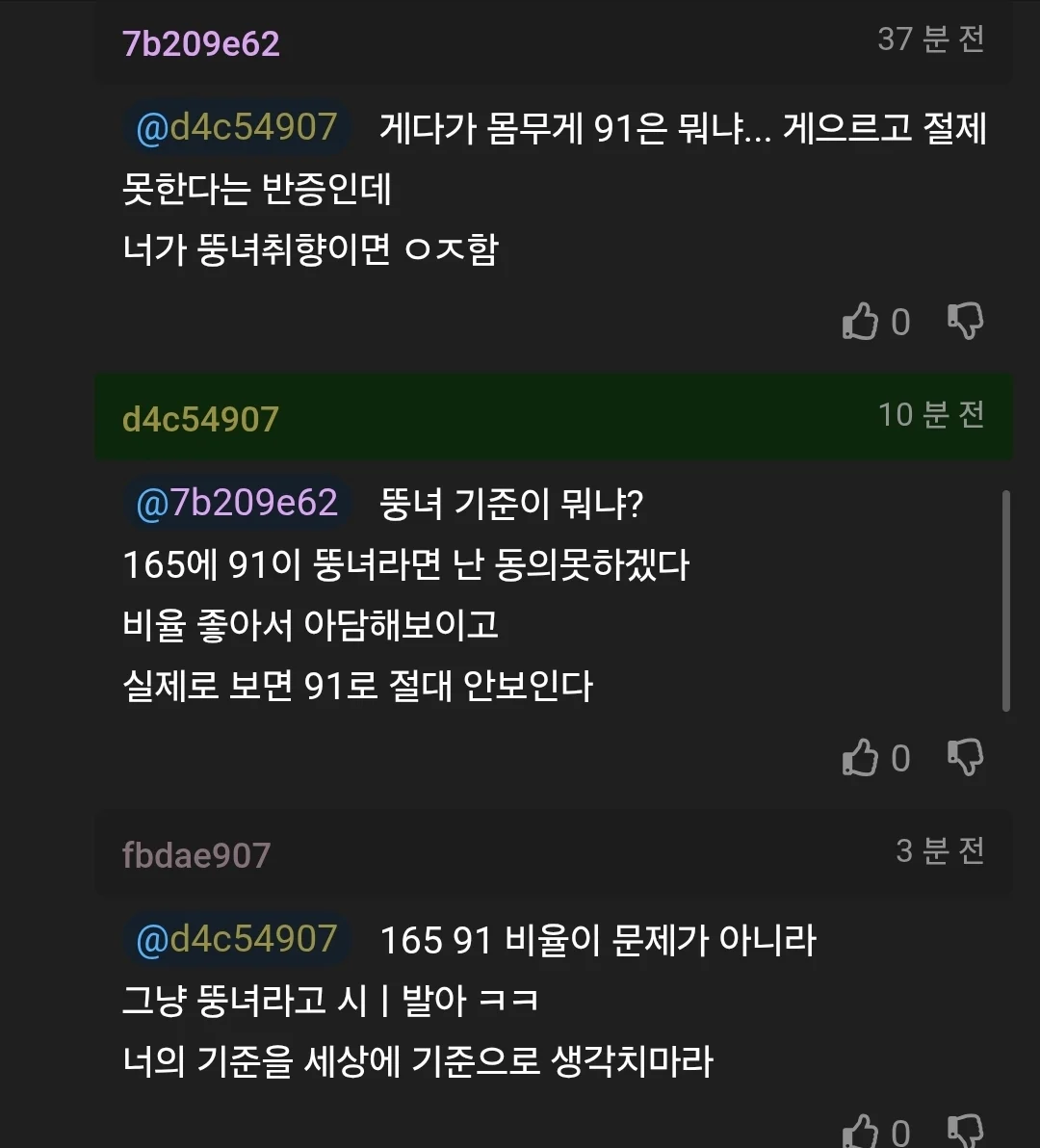Dislike the comment by fbdae907
Viewport: 1040px width, 1148px height.
(965, 1133)
